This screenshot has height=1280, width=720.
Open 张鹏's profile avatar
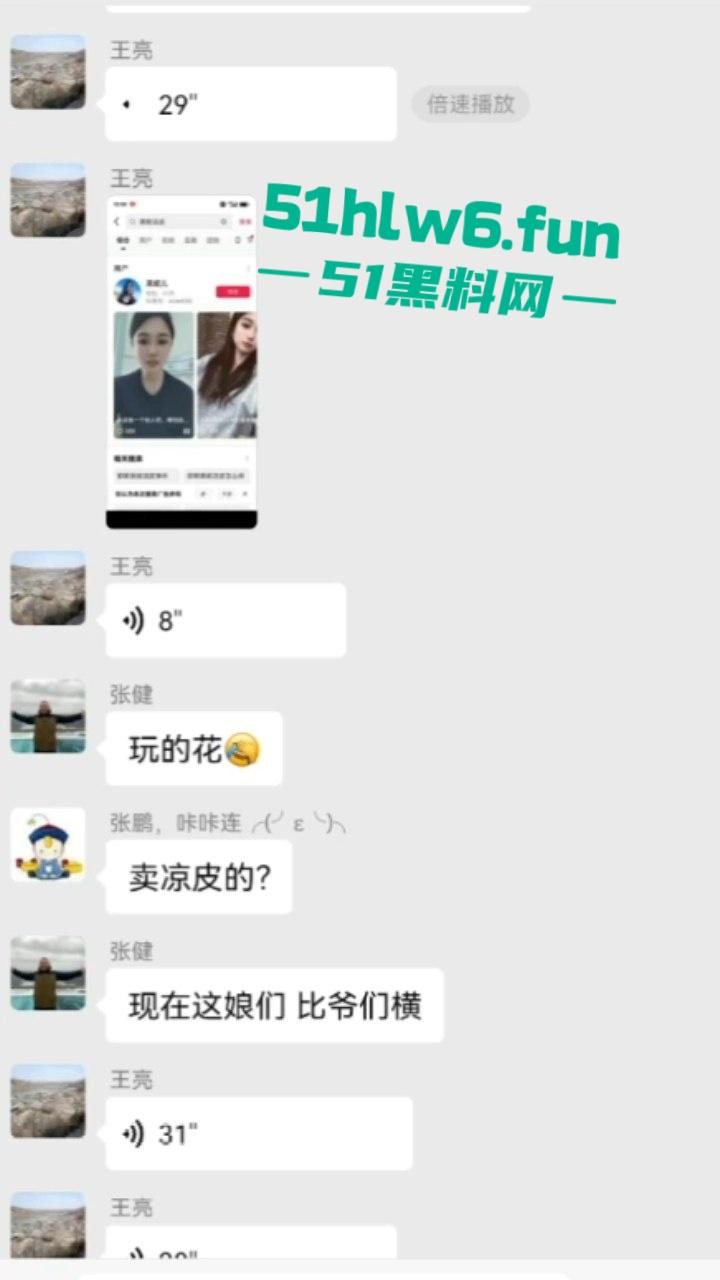tap(48, 845)
